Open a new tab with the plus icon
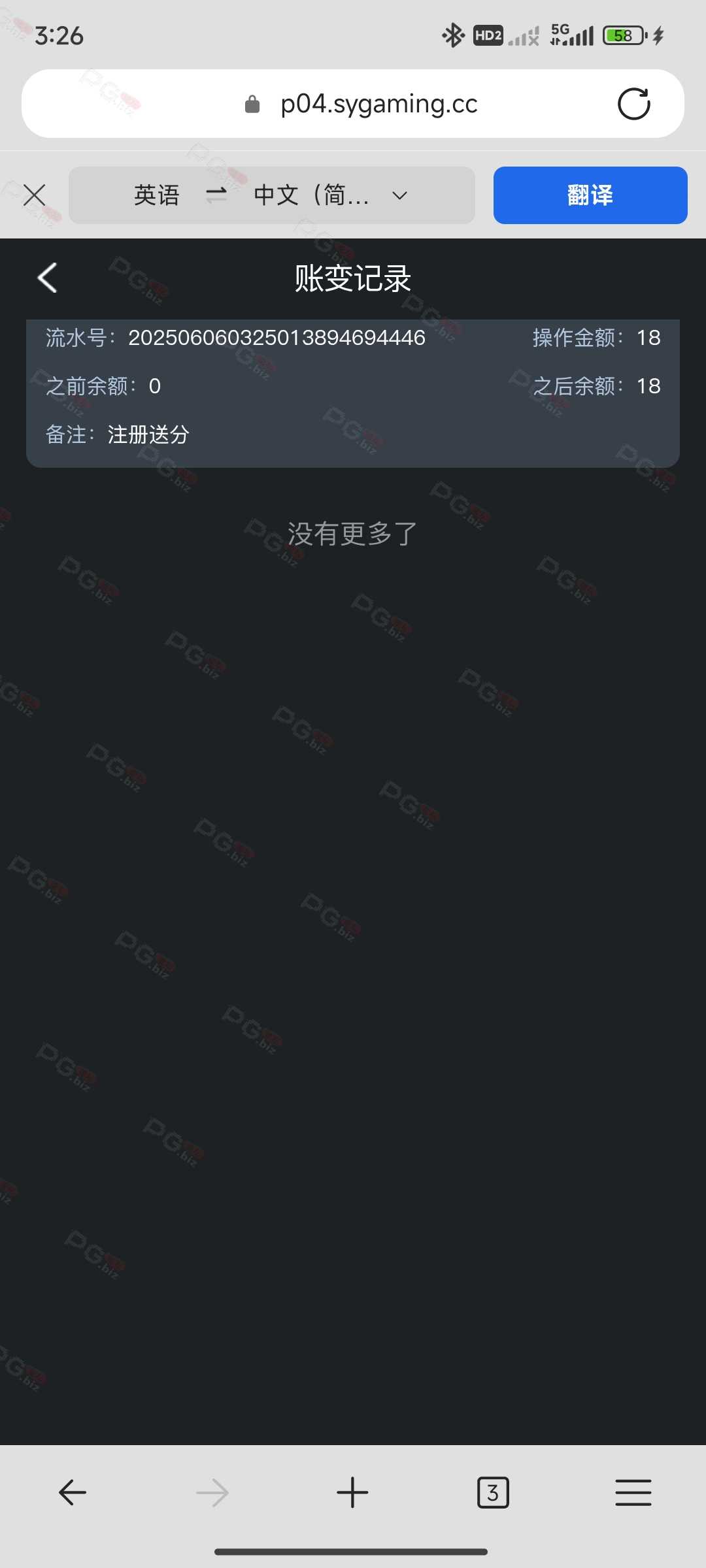The width and height of the screenshot is (706, 1568). tap(352, 1492)
